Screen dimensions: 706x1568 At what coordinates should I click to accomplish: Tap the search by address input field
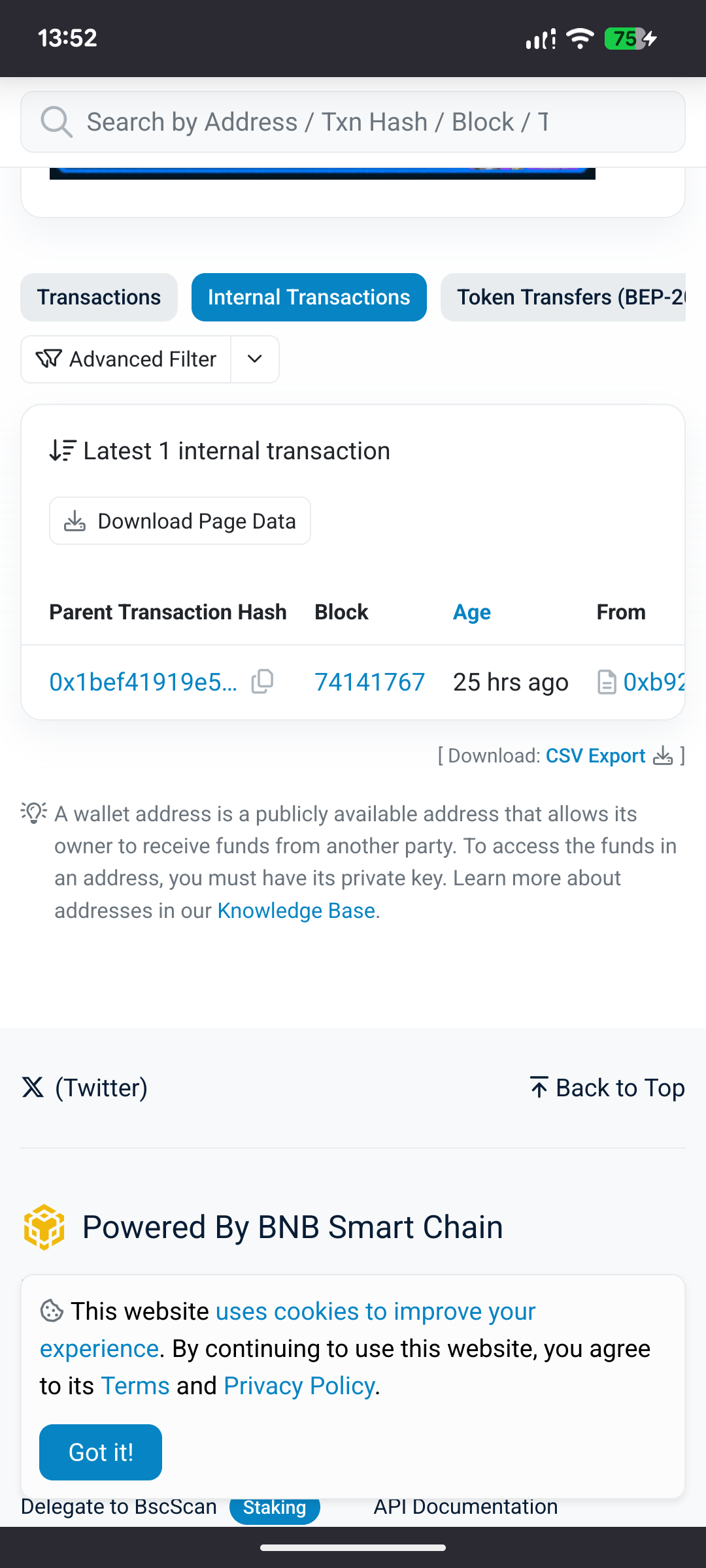(x=353, y=122)
